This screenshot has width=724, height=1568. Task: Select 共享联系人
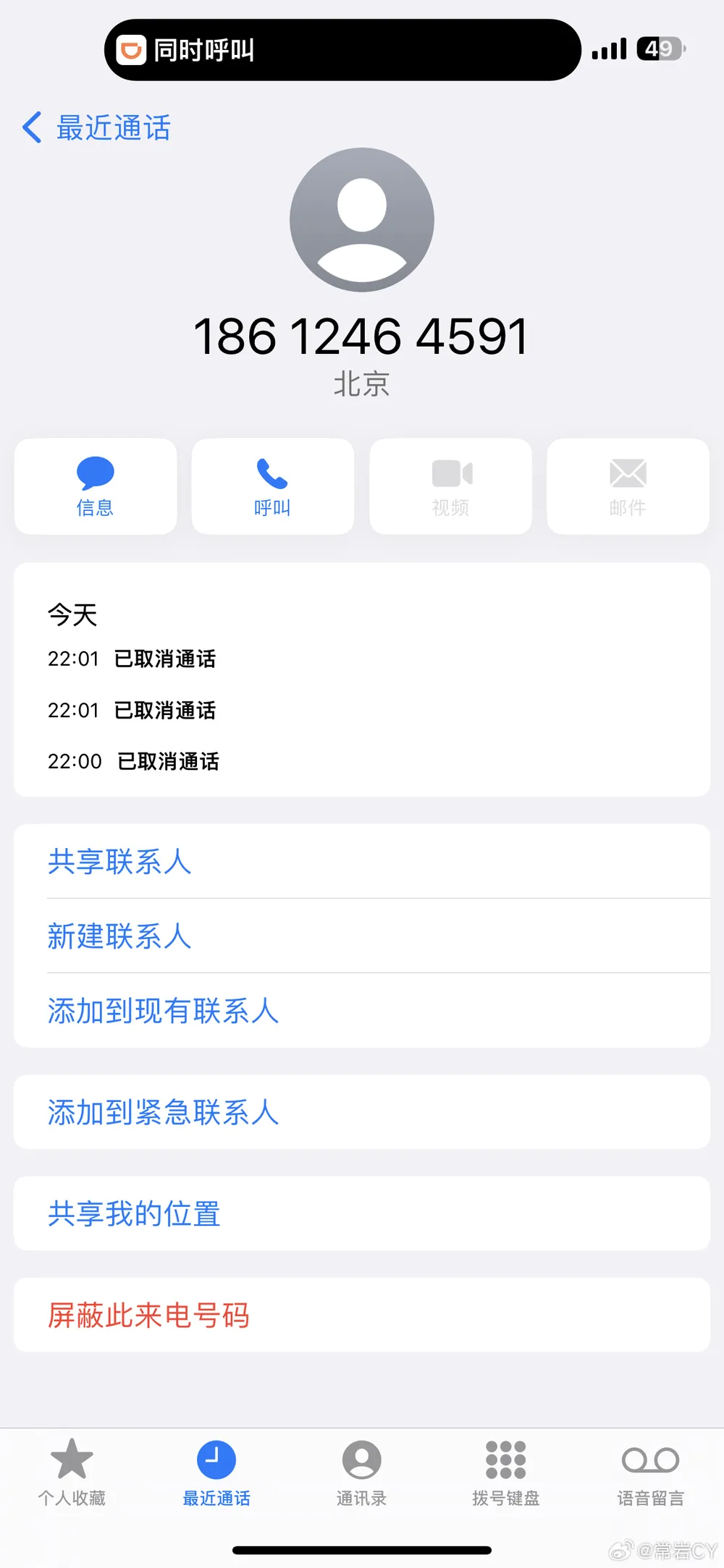click(x=362, y=861)
